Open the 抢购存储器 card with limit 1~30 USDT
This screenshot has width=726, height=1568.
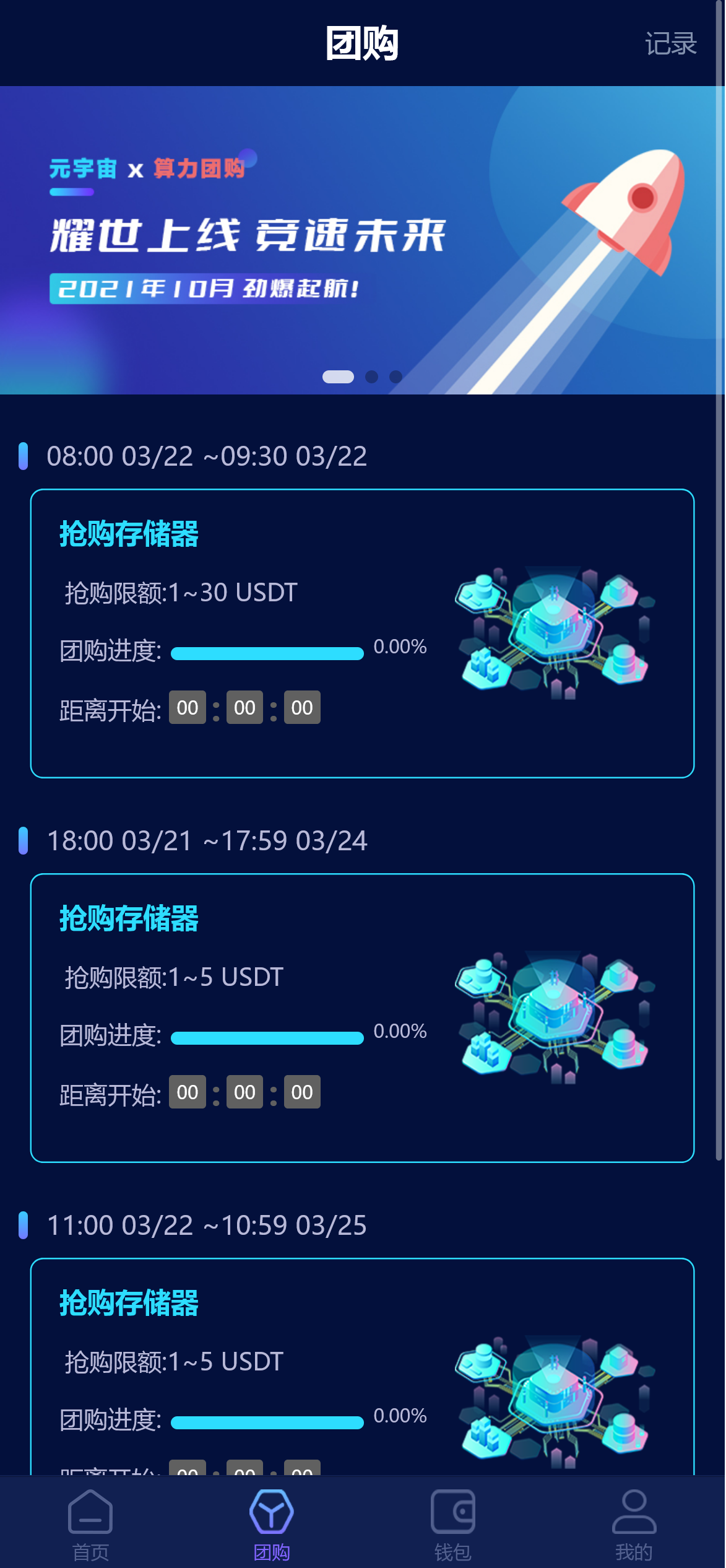362,633
